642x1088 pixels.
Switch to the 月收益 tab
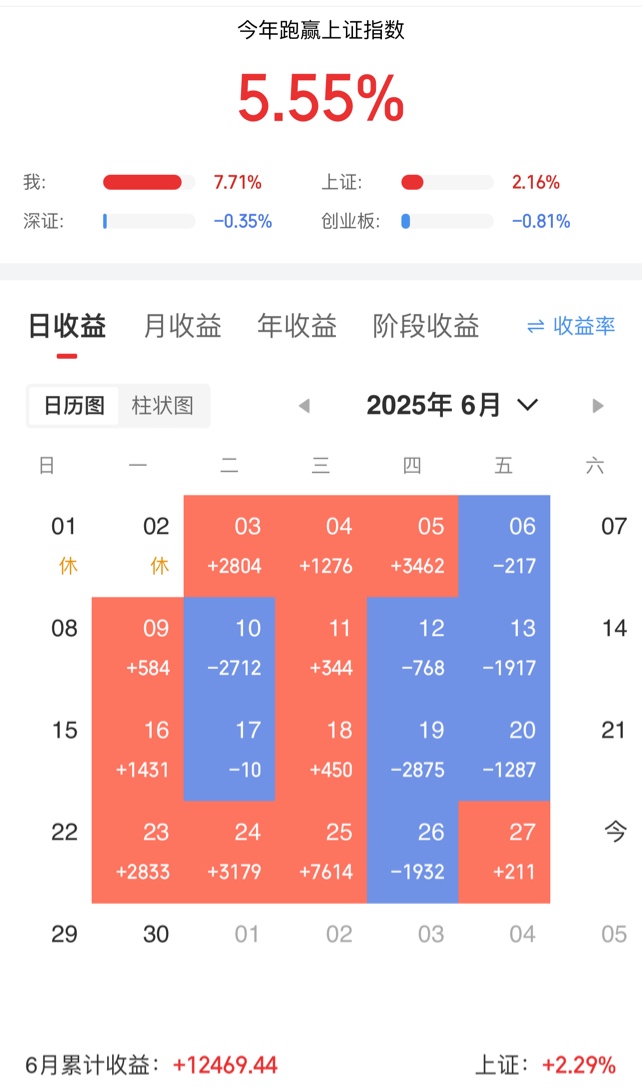click(x=182, y=325)
